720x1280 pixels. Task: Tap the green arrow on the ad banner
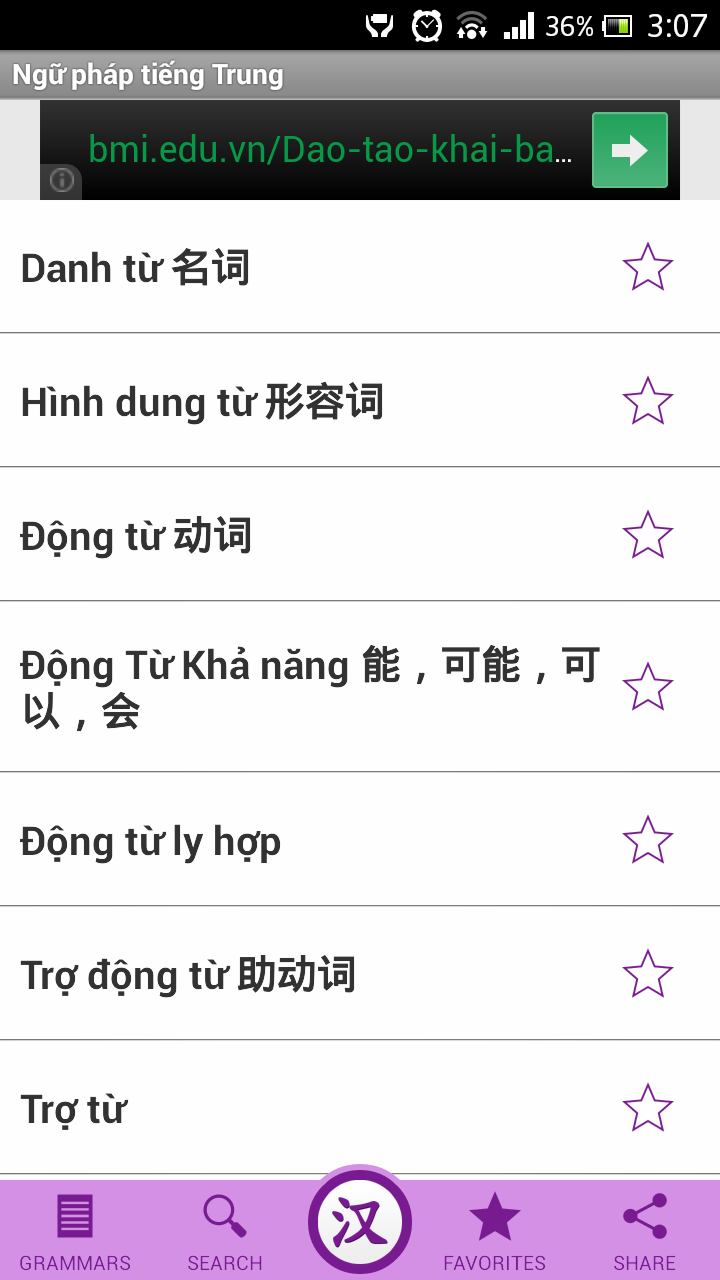pos(630,150)
